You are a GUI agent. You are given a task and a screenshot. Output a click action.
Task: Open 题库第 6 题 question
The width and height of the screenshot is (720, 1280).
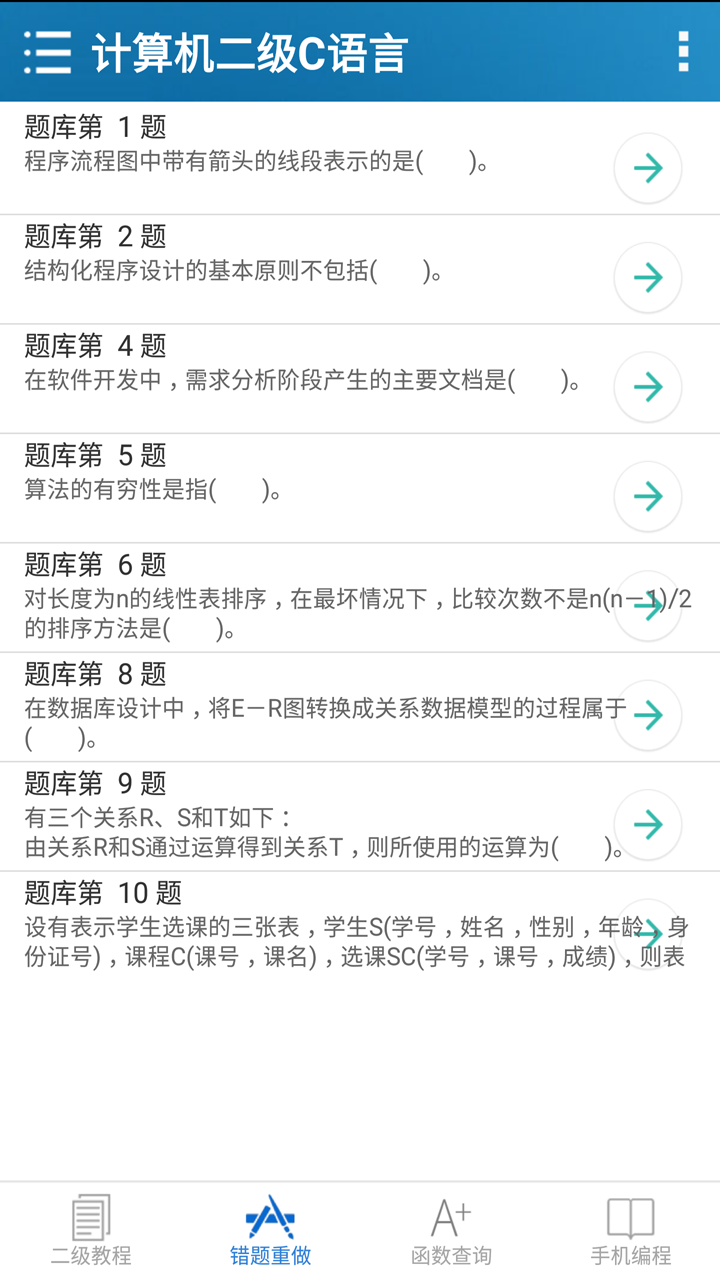(648, 606)
